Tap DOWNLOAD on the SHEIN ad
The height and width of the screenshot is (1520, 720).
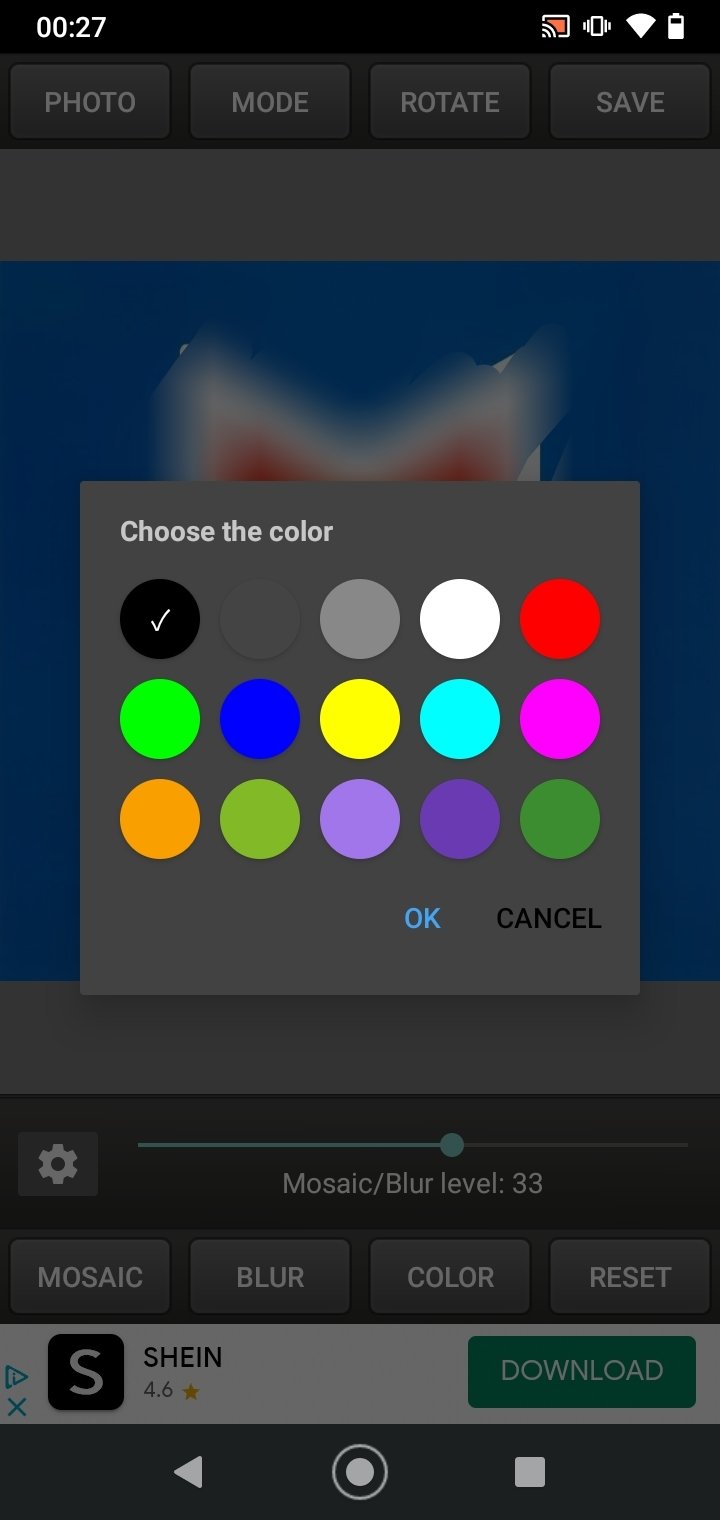point(582,1371)
